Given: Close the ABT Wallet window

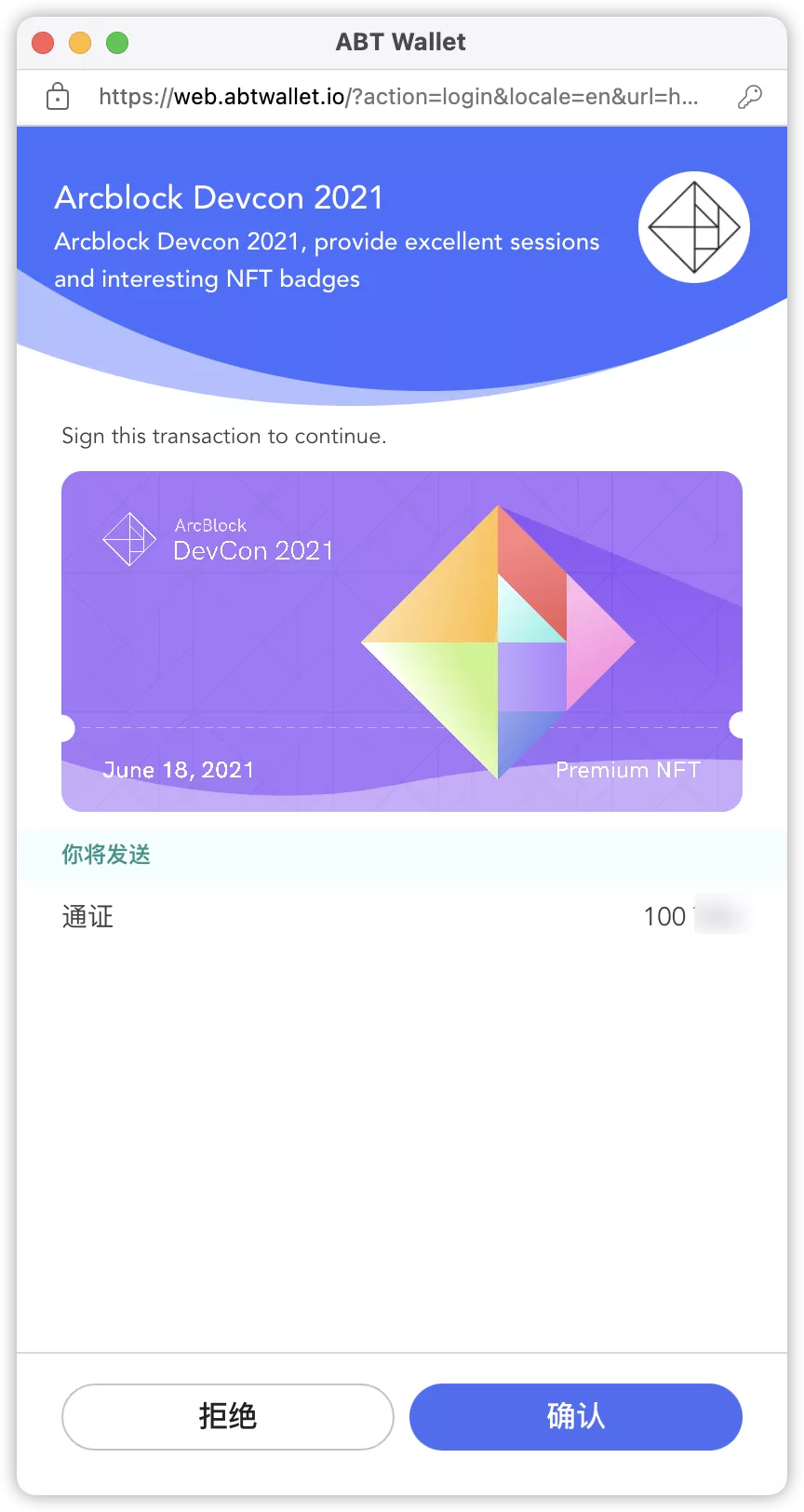Looking at the screenshot, I should 43,43.
